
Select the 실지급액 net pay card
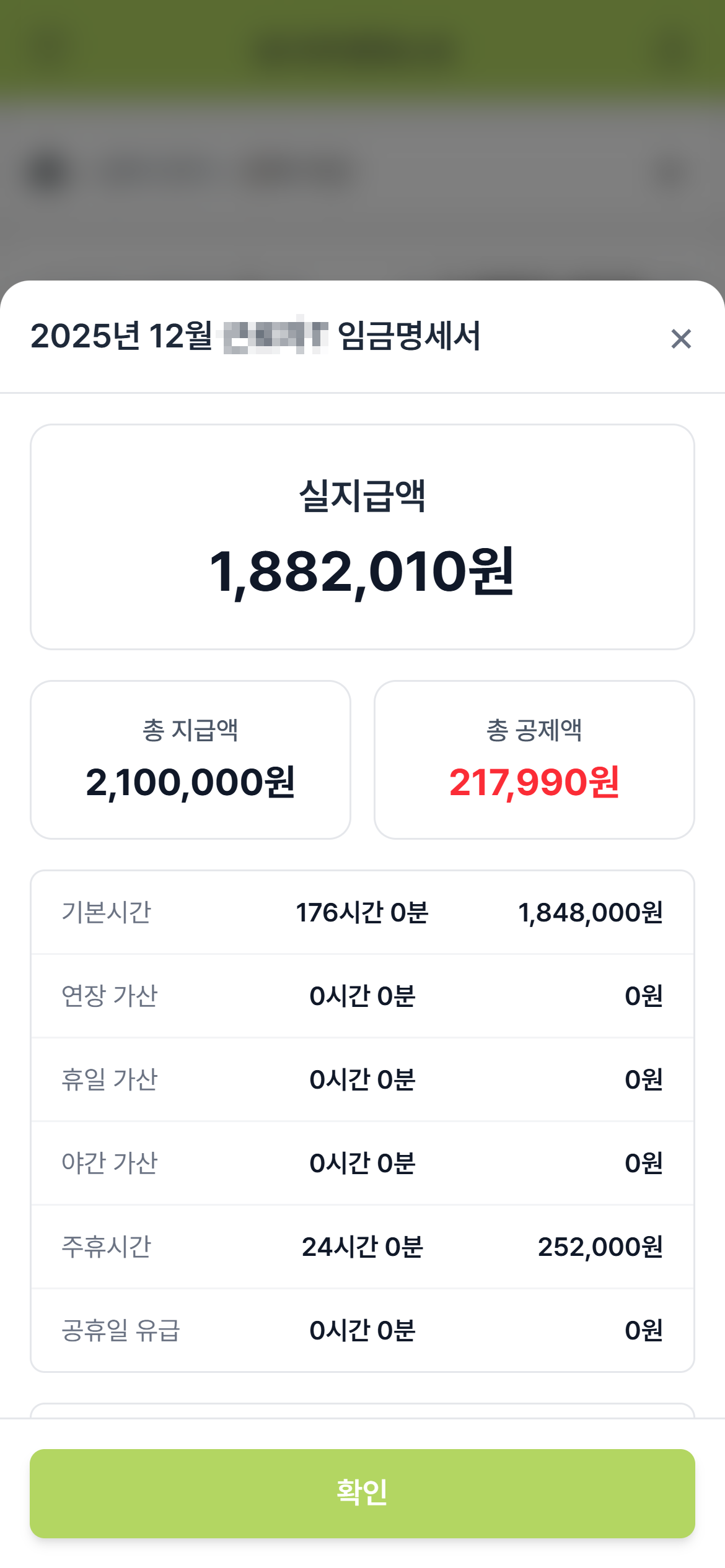pyautogui.click(x=362, y=534)
